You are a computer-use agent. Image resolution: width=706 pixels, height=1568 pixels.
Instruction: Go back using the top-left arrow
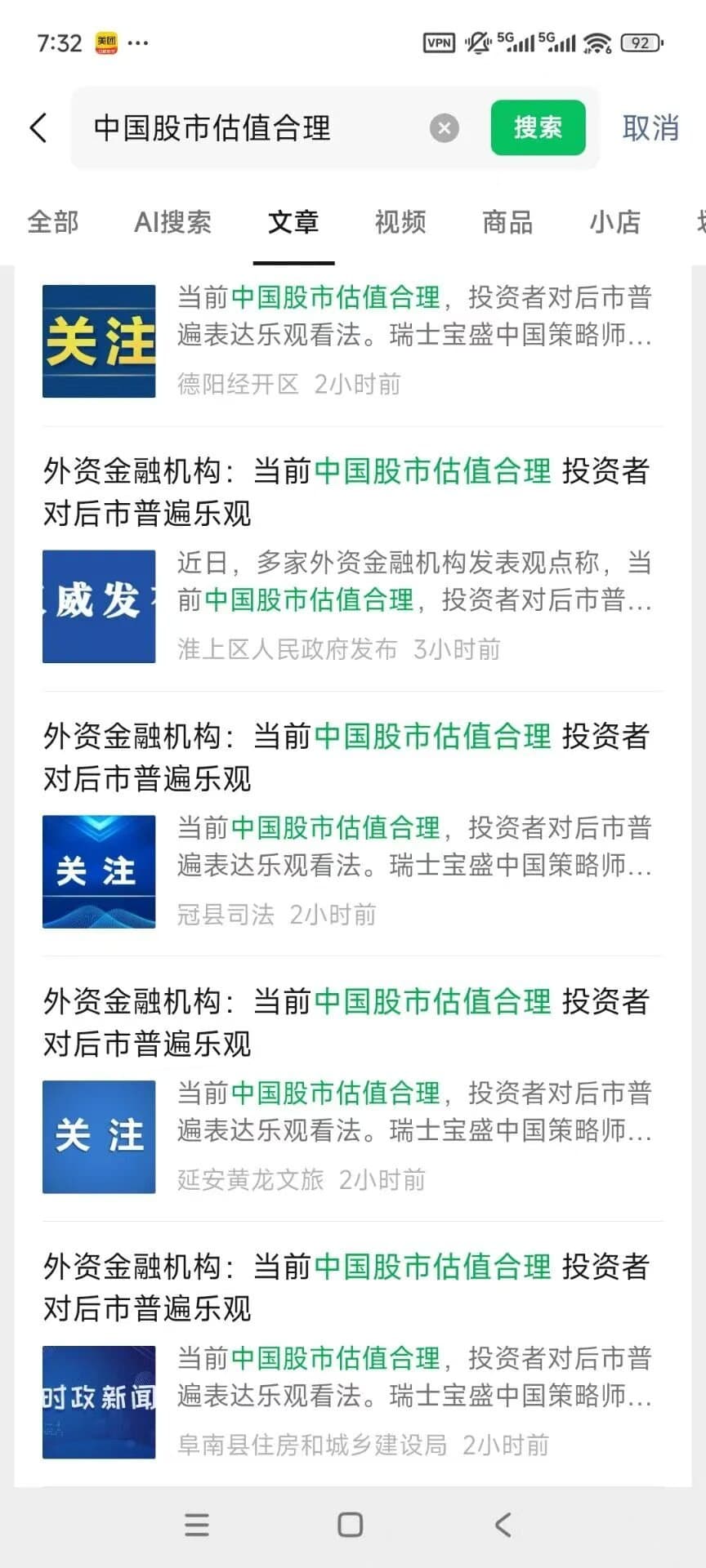pos(38,128)
